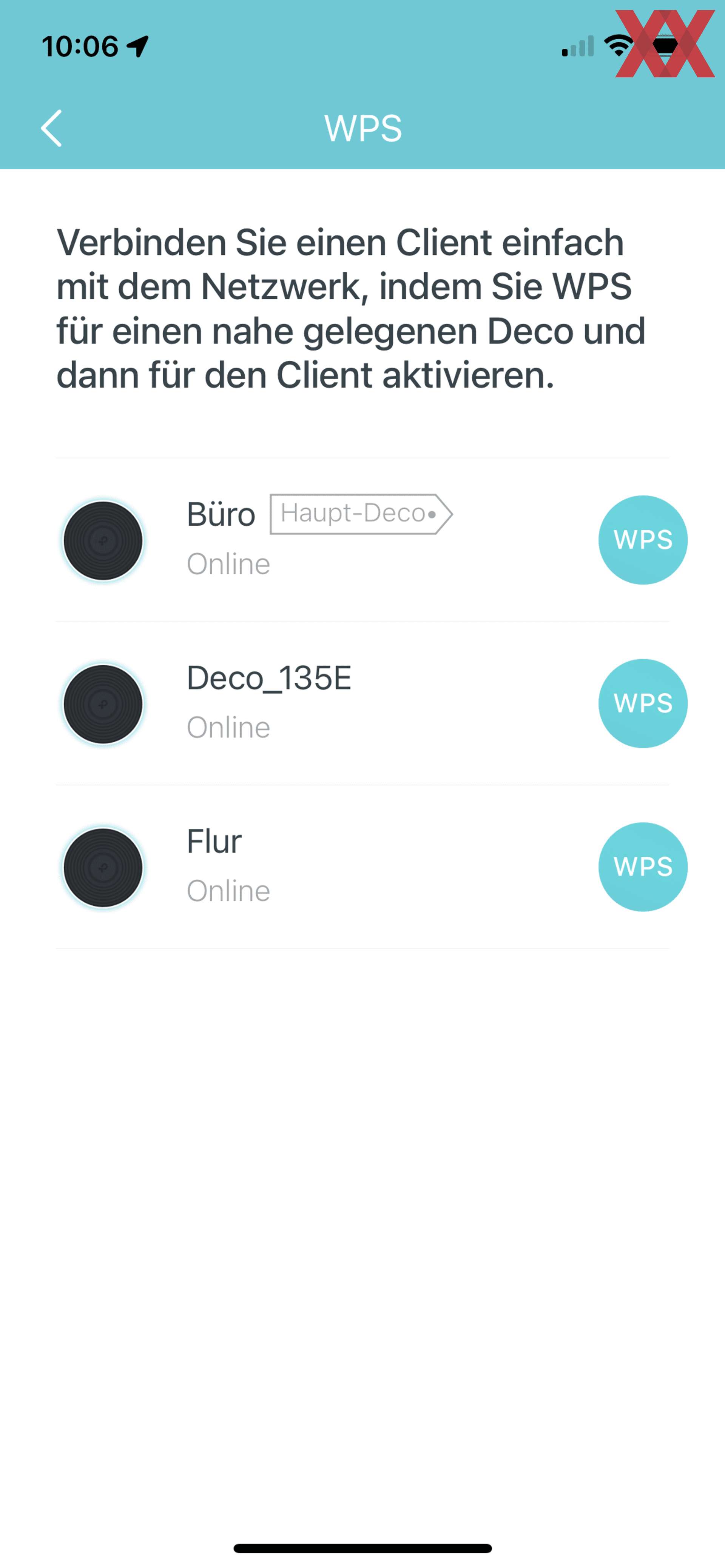Enable WPS for the Flur Deco
725x1568 pixels.
pyautogui.click(x=643, y=867)
